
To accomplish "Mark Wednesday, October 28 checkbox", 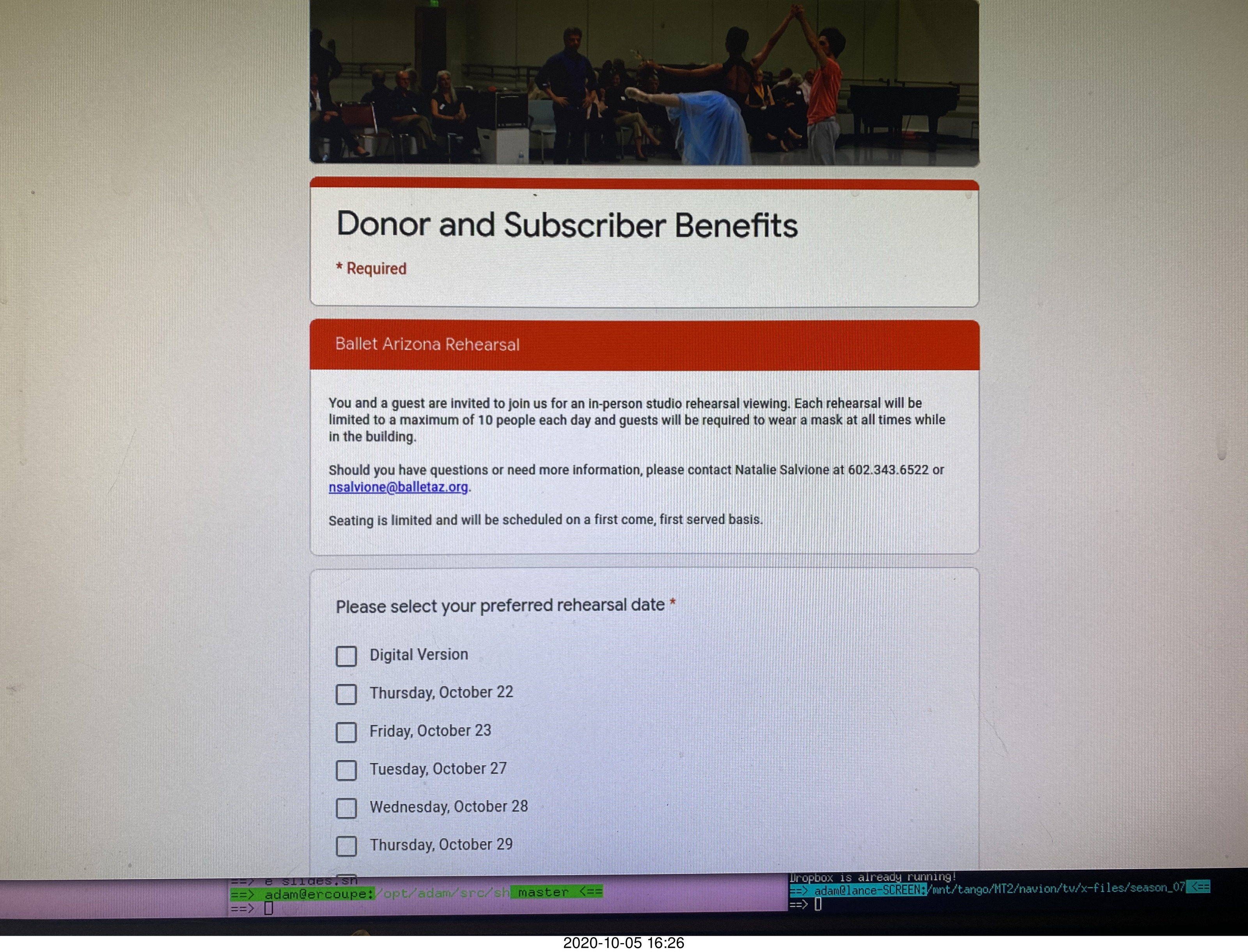I will point(346,808).
